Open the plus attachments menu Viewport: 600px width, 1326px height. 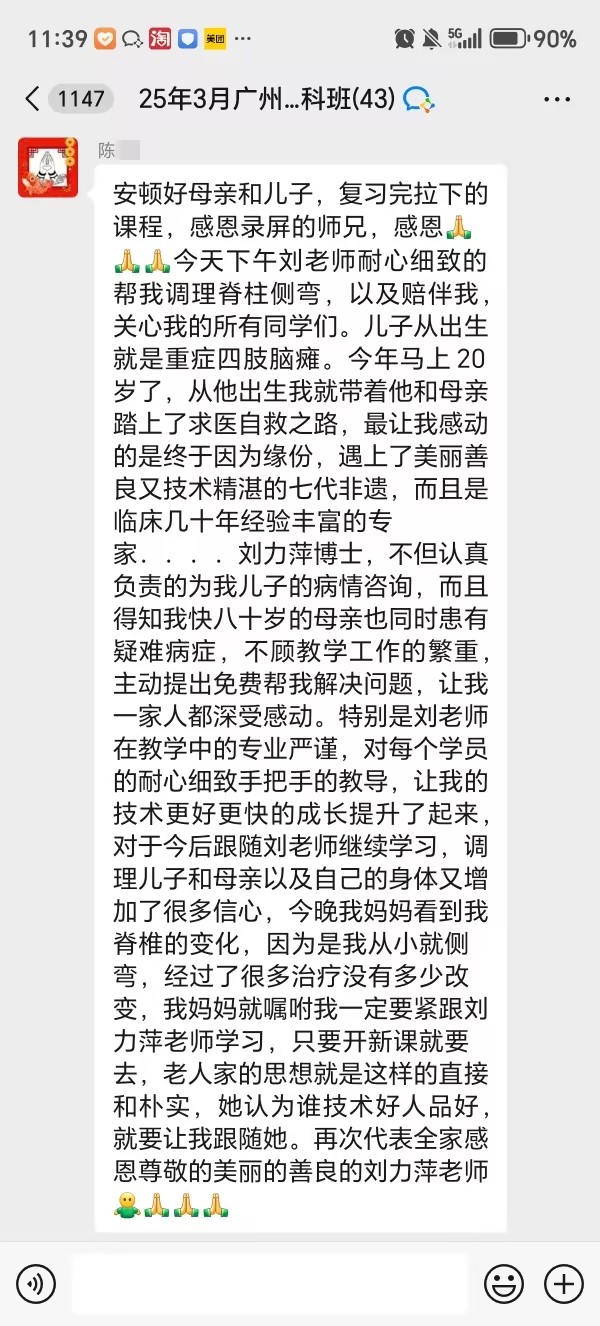pos(564,1283)
